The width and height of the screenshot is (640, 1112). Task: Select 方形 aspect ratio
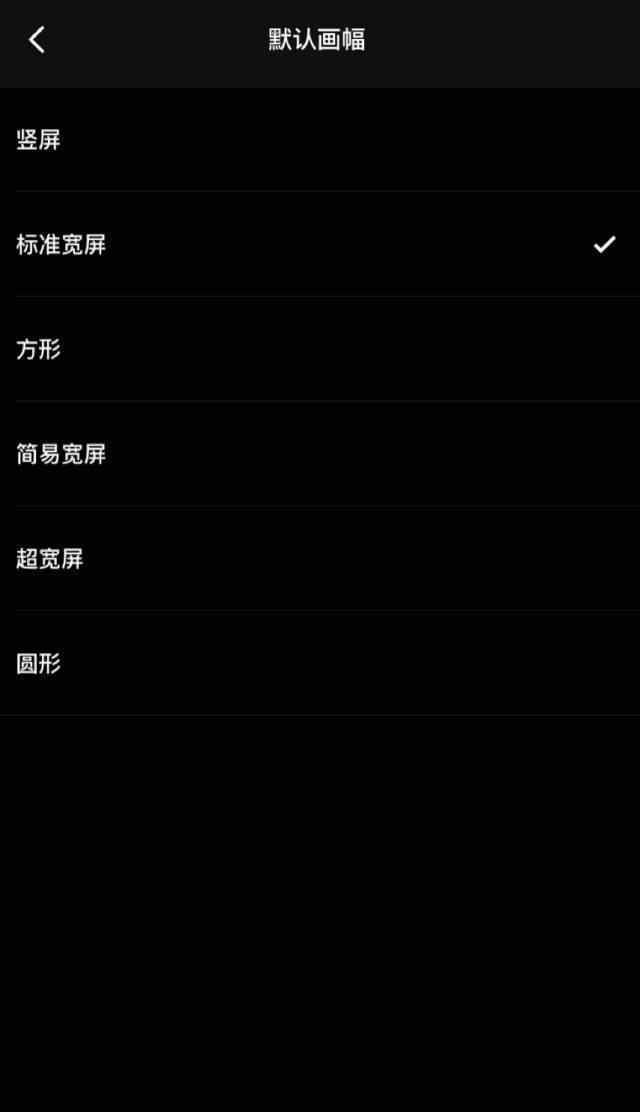pos(320,350)
